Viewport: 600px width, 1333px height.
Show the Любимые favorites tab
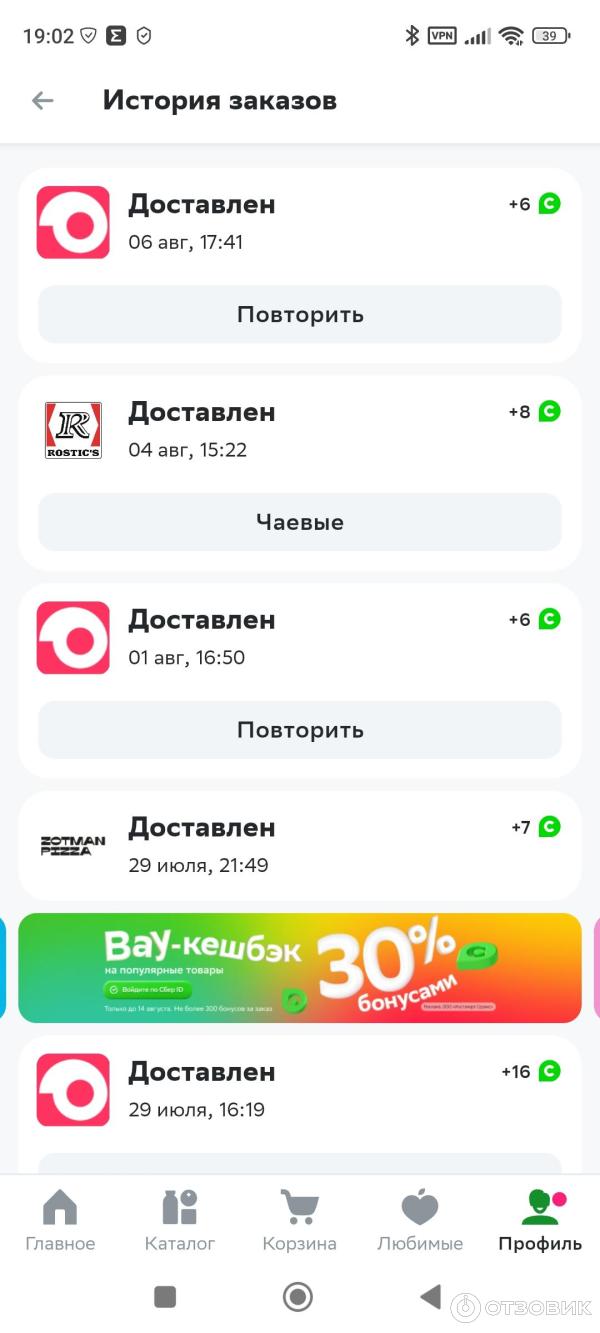tap(420, 1221)
